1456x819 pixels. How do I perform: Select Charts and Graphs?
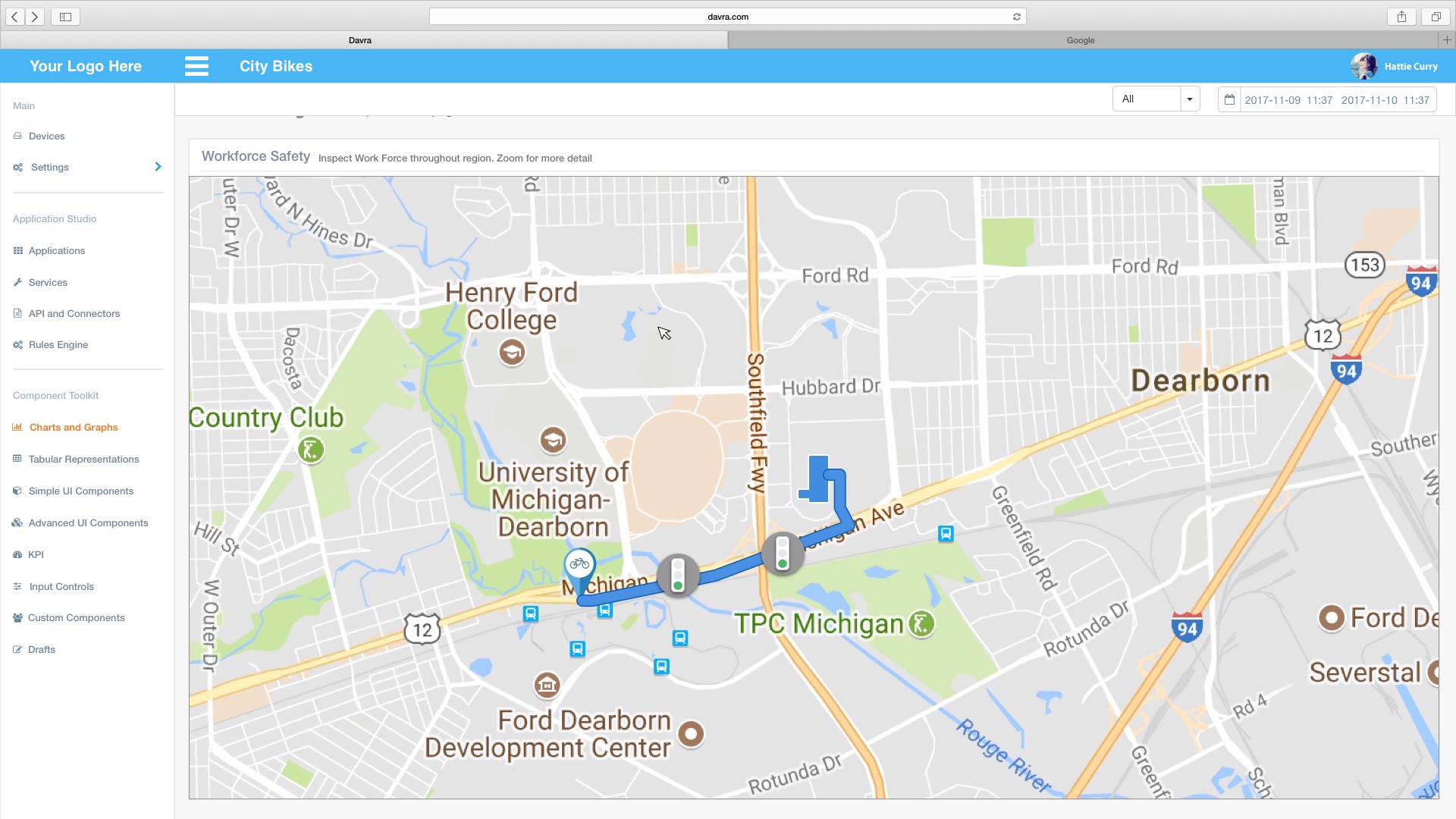[x=74, y=428]
